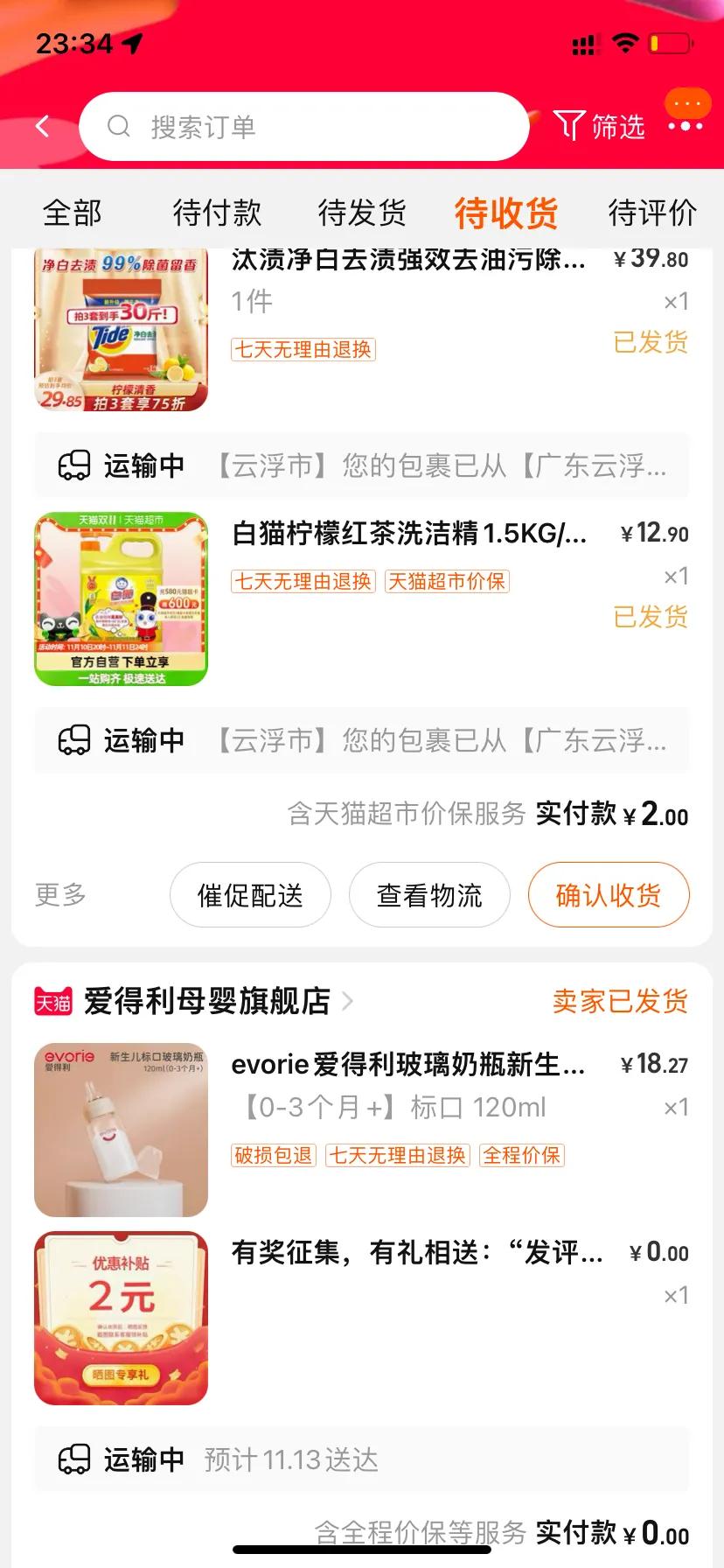Open 更多 options for the 白猫 order
This screenshot has width=724, height=1568.
tap(58, 894)
